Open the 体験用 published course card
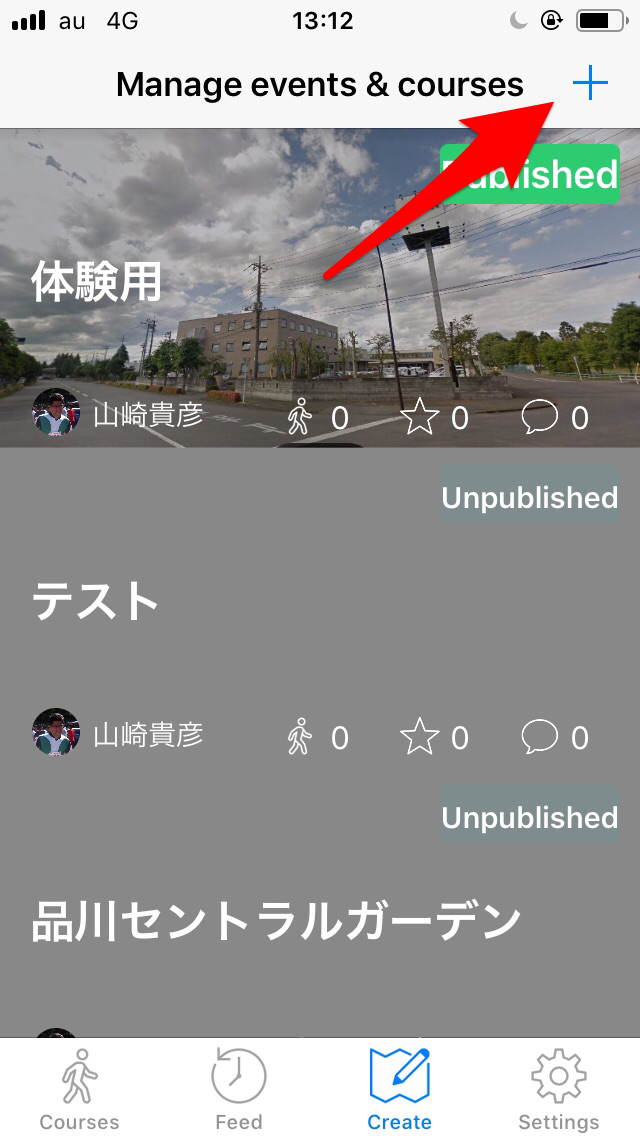The height and width of the screenshot is (1136, 640). click(320, 288)
